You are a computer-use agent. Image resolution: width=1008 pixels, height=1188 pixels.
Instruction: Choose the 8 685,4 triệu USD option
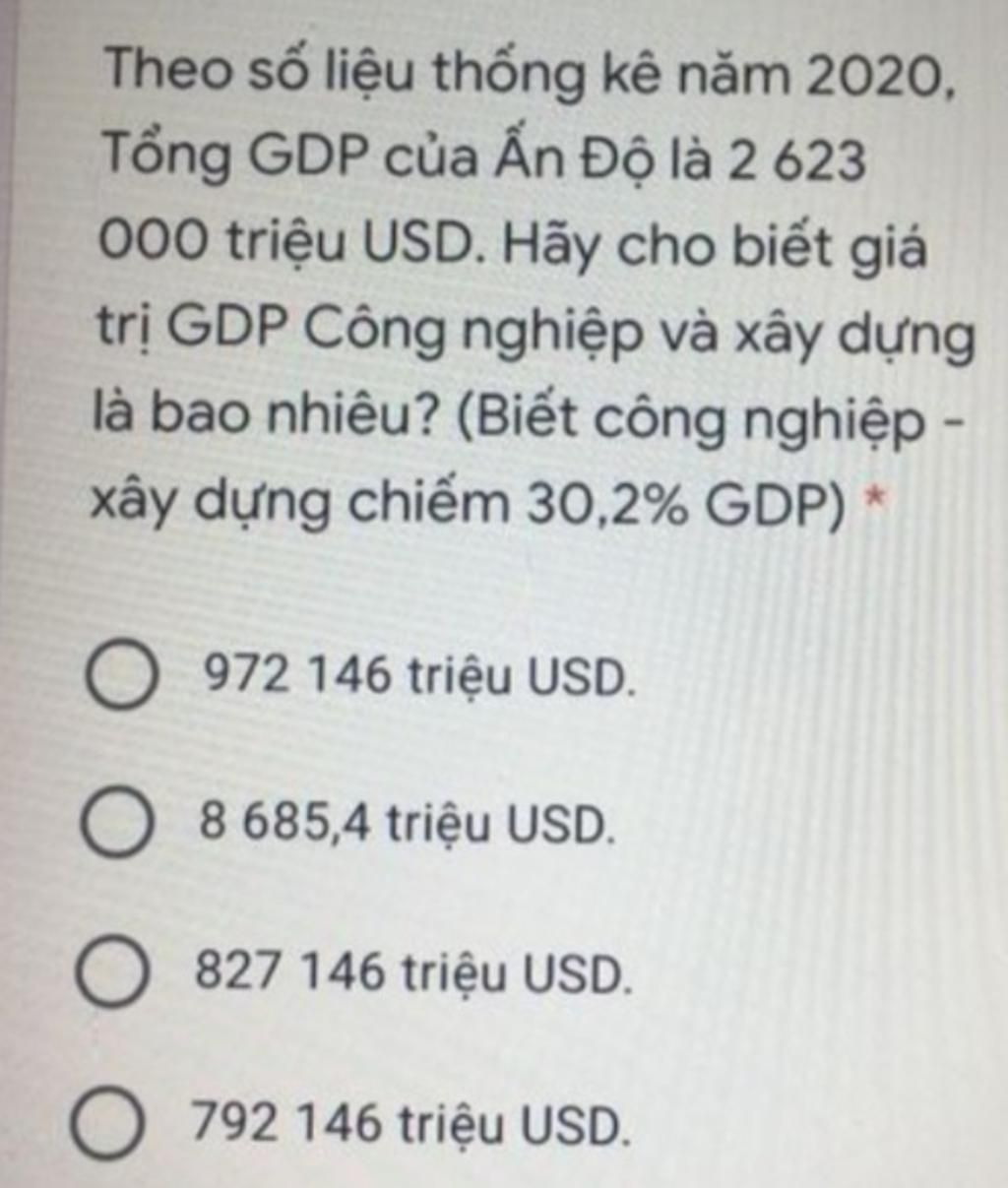point(116,825)
